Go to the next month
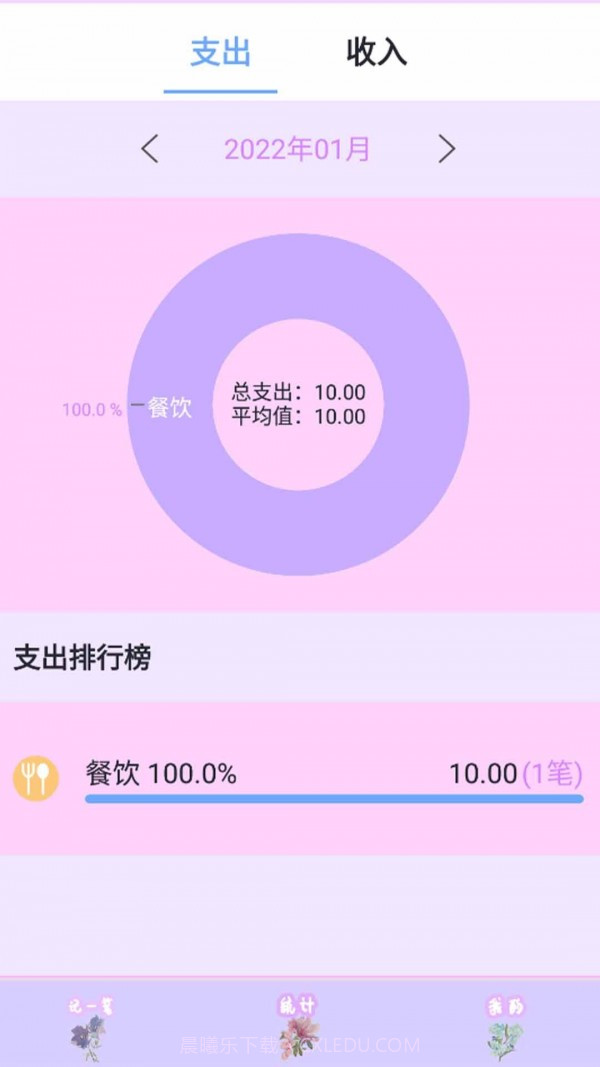Screen dimensions: 600x1067 coord(446,149)
